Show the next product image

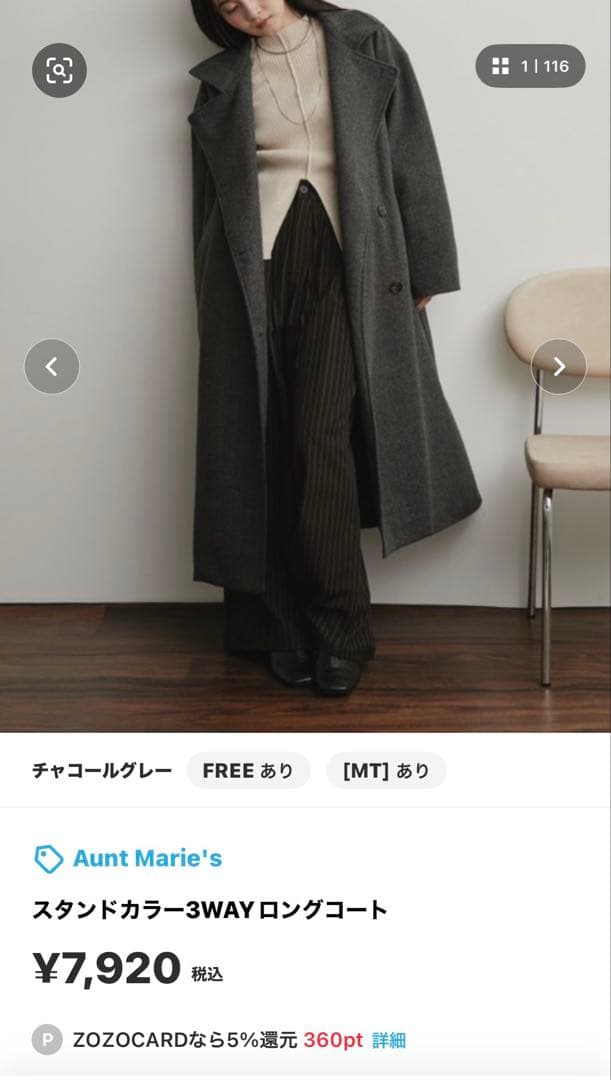[558, 367]
